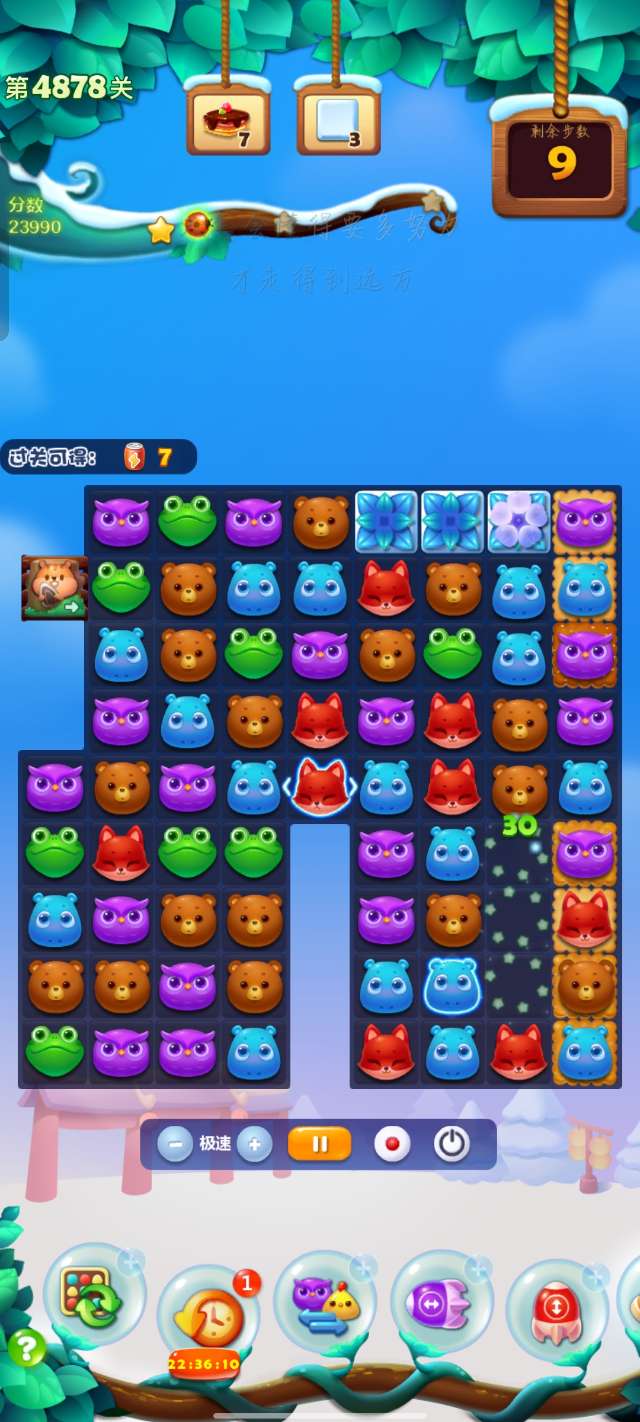
Task: Start recording with the red dot
Action: pyautogui.click(x=392, y=1144)
